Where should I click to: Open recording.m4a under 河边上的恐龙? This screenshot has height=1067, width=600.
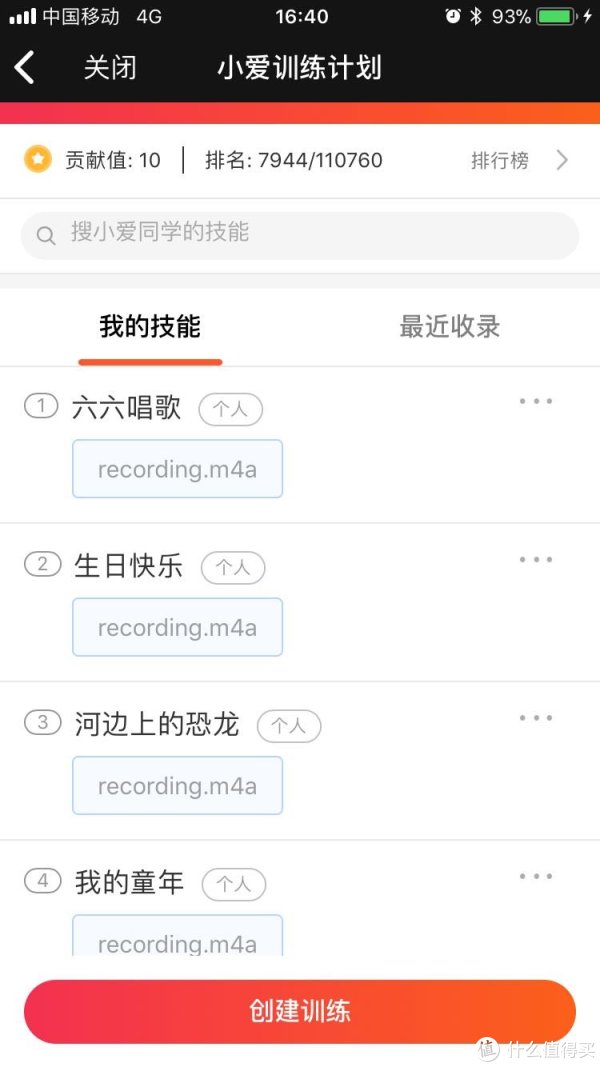pyautogui.click(x=178, y=785)
